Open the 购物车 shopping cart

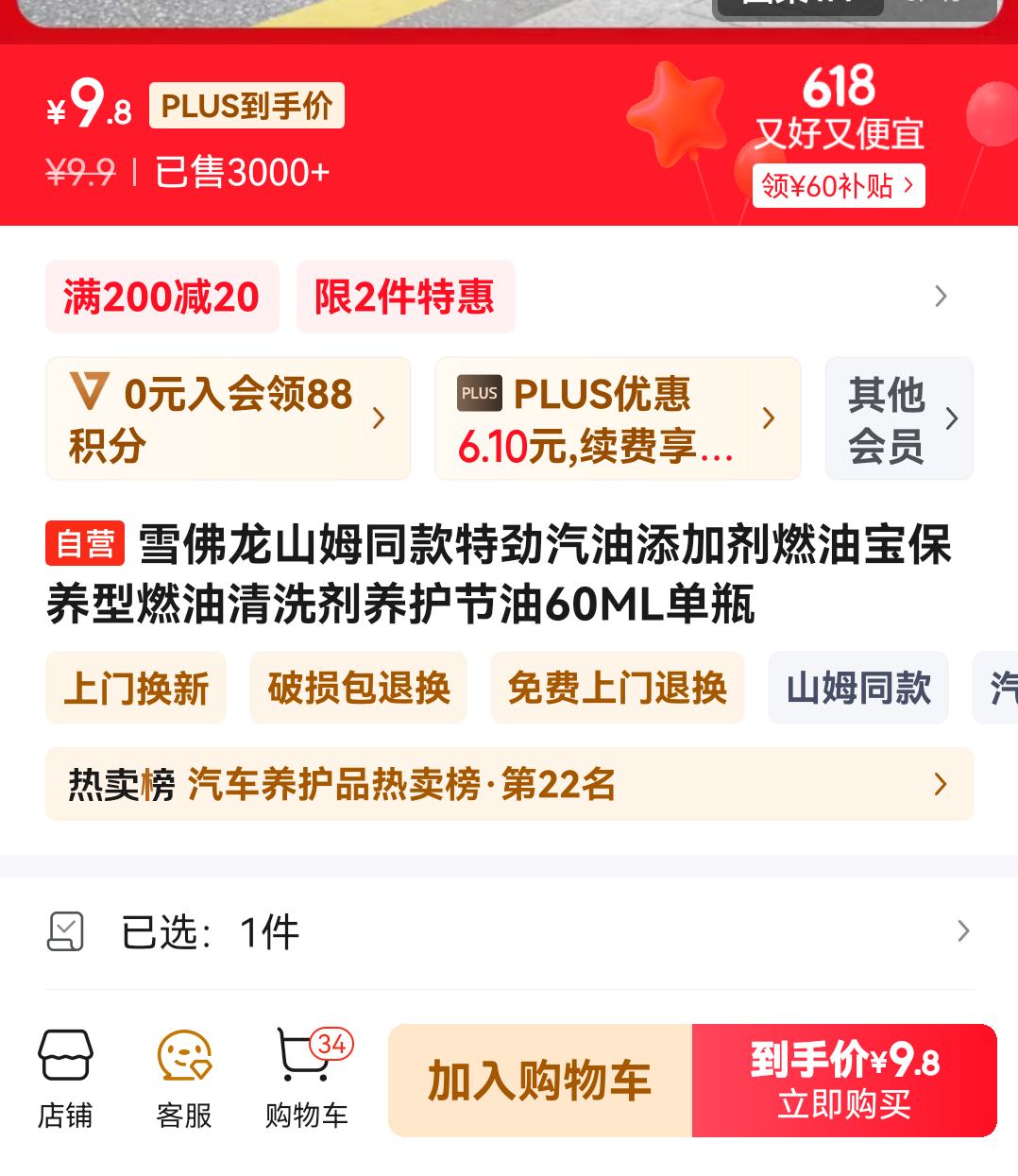point(308,1080)
